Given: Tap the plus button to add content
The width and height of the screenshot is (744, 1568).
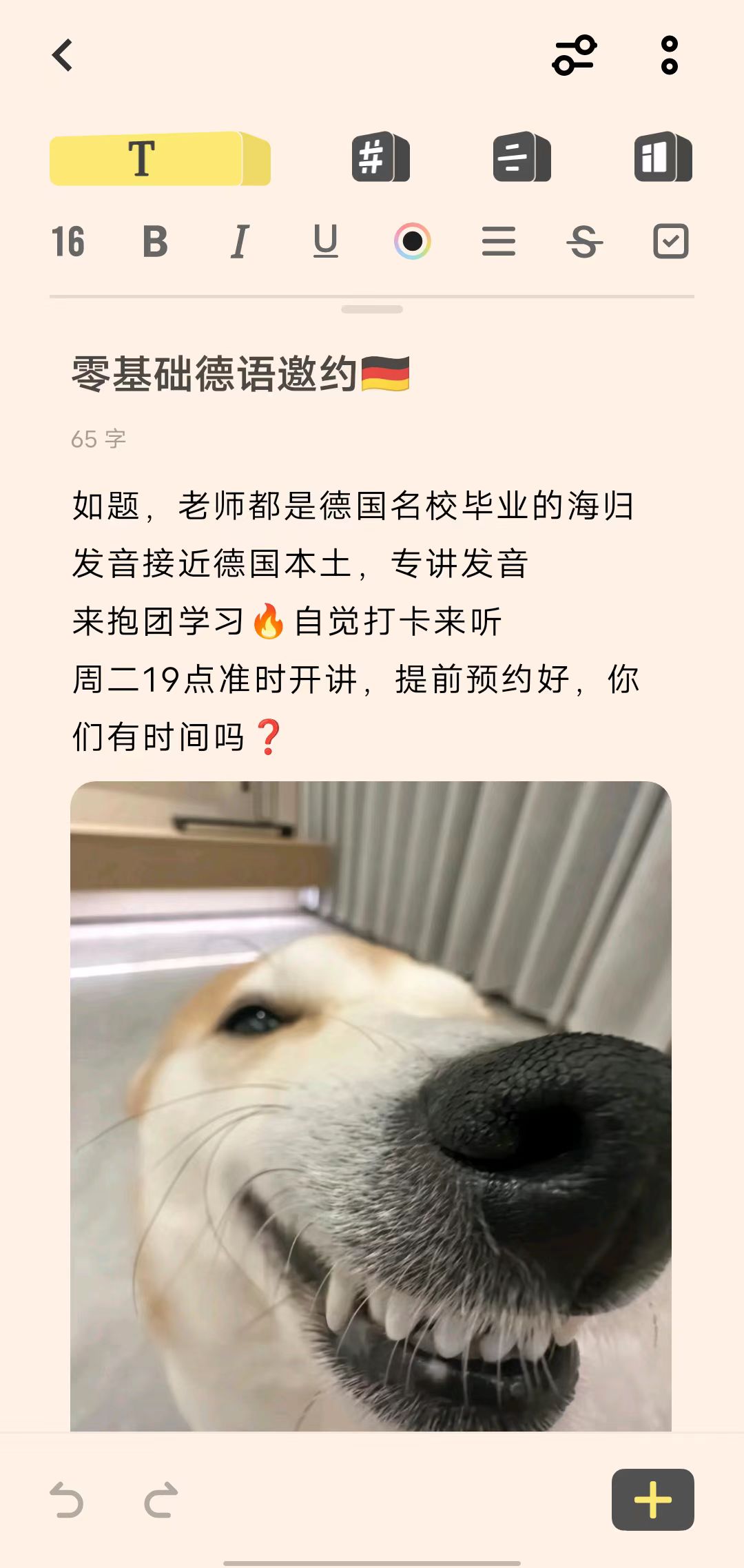Looking at the screenshot, I should 653,1500.
